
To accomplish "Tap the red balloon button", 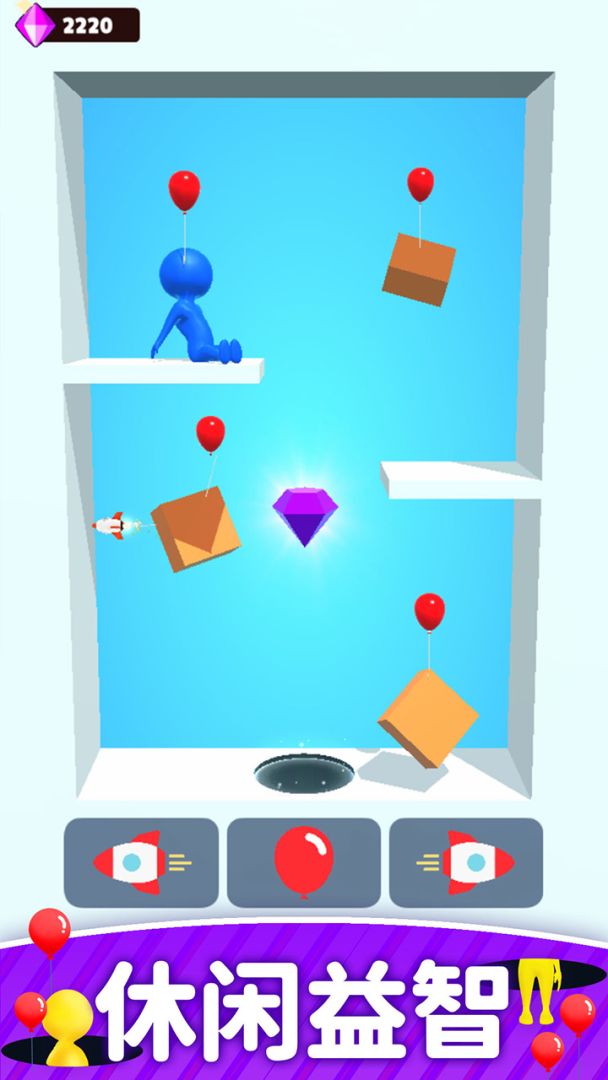I will [x=304, y=862].
